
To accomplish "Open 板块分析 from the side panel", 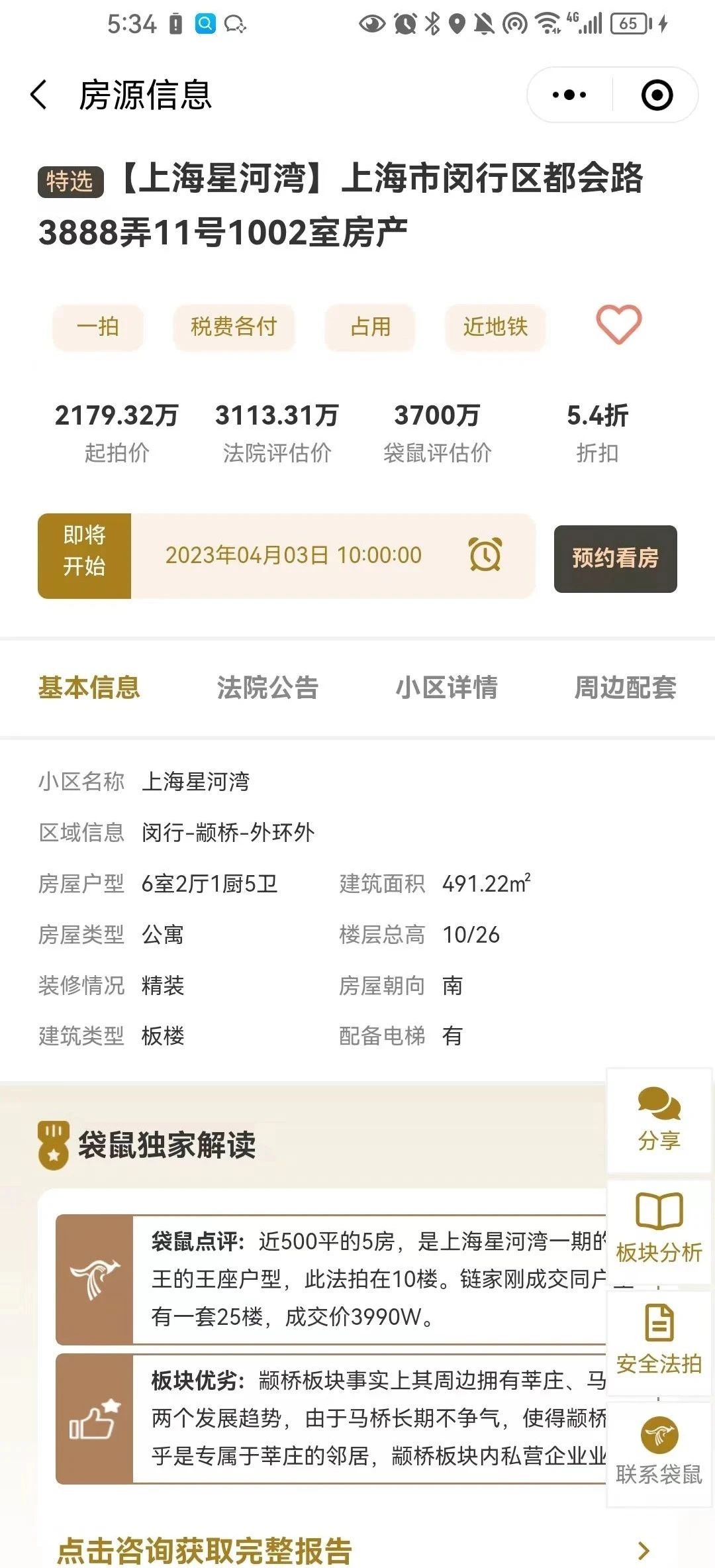I will (x=659, y=1229).
